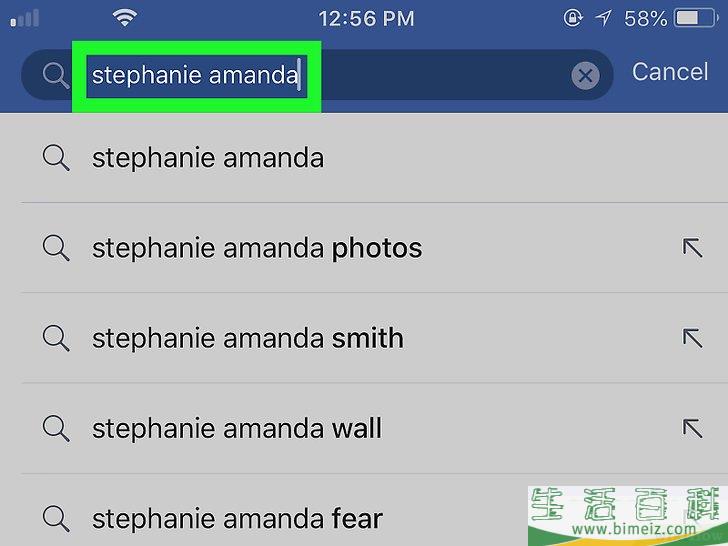728x546 pixels.
Task: Fill search with 'stephanie amanda smith' arrow
Action: pyautogui.click(x=692, y=338)
